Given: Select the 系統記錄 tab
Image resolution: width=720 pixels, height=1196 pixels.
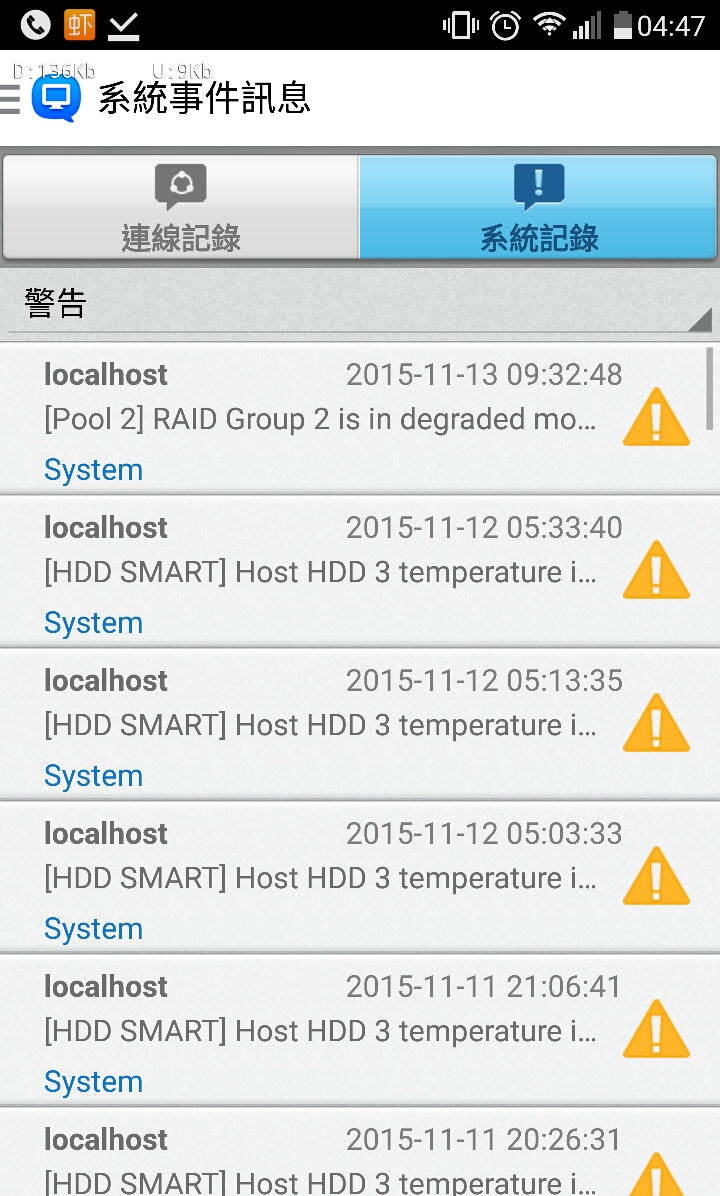Looking at the screenshot, I should (x=538, y=207).
